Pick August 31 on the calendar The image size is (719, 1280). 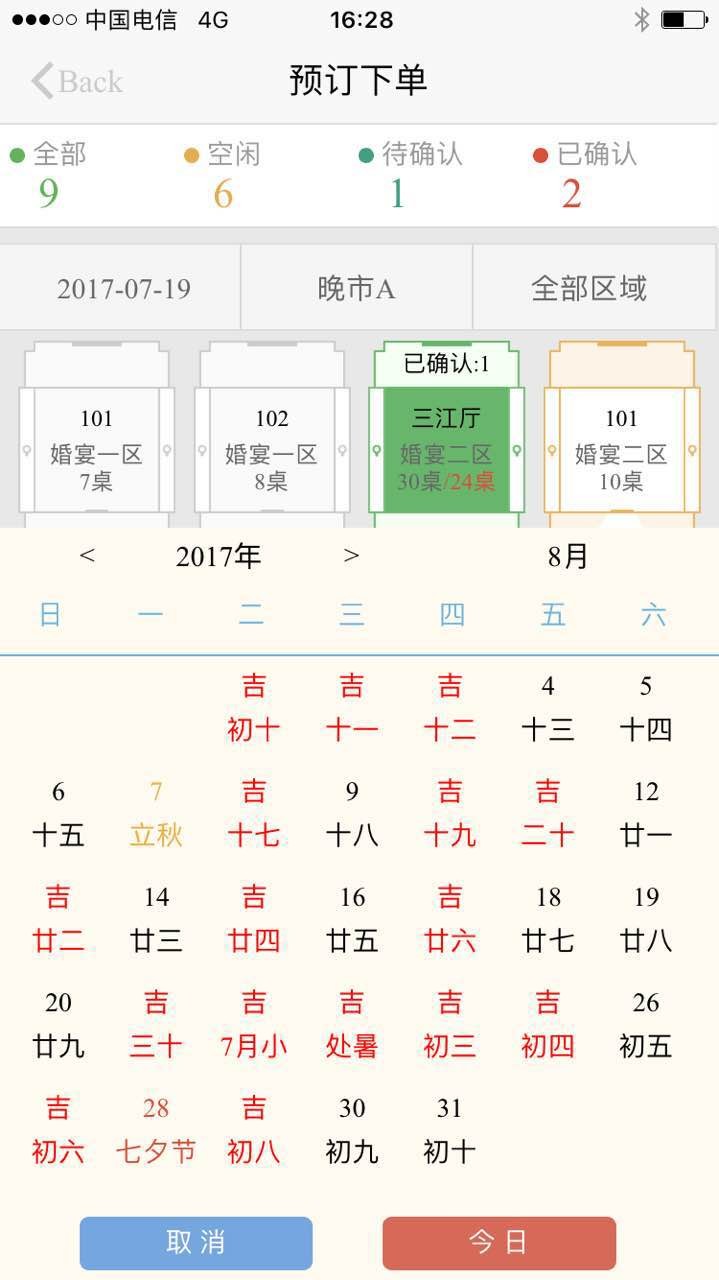(450, 1130)
